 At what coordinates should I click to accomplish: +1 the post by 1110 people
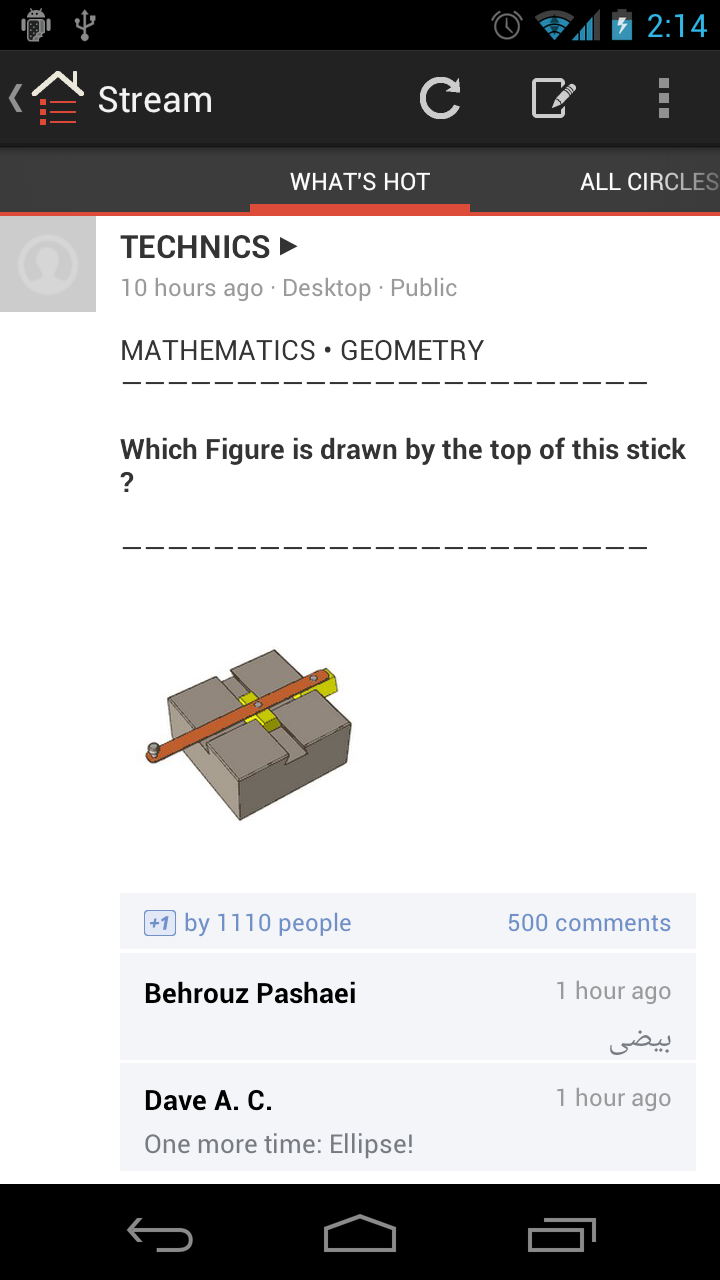coord(160,922)
